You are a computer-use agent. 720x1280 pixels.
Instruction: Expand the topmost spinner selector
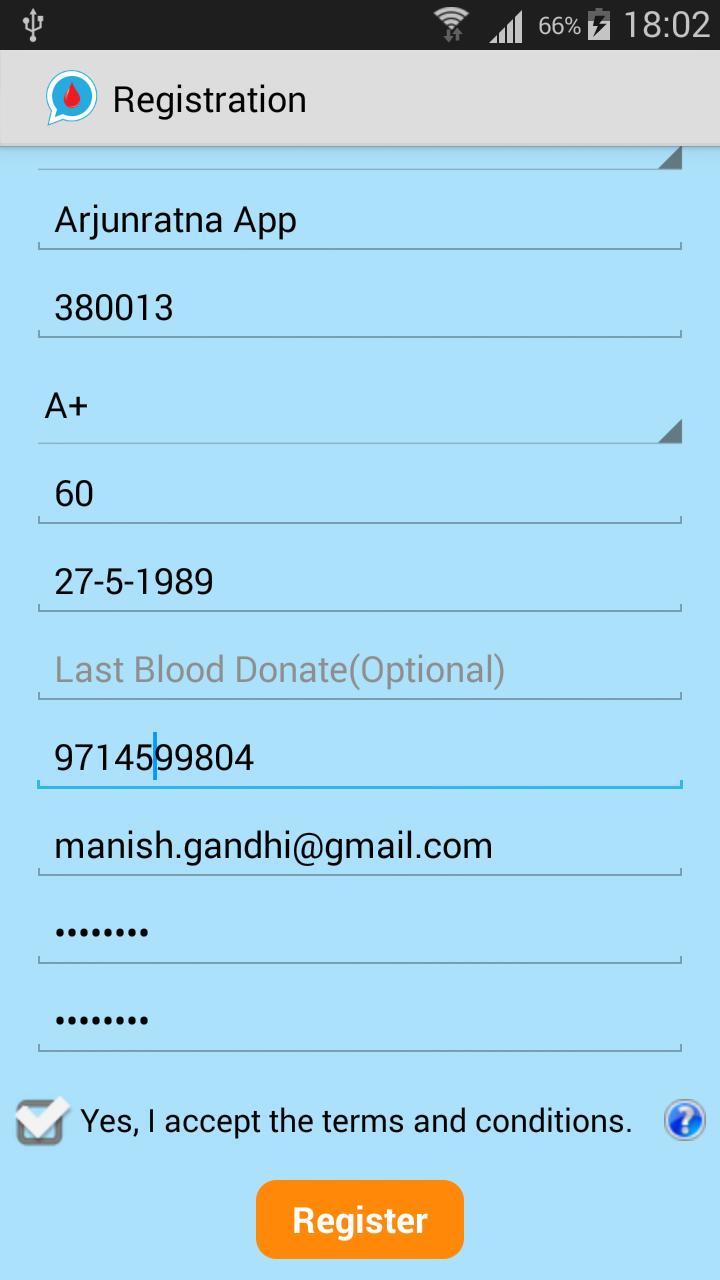click(x=360, y=158)
